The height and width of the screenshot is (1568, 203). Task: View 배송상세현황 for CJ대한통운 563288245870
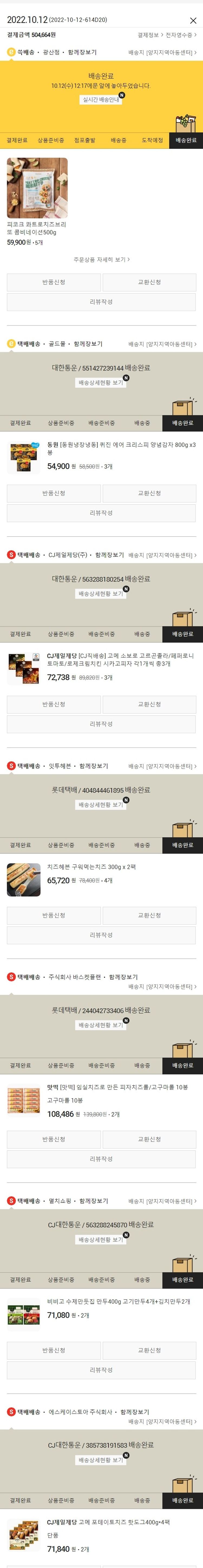(101, 1239)
